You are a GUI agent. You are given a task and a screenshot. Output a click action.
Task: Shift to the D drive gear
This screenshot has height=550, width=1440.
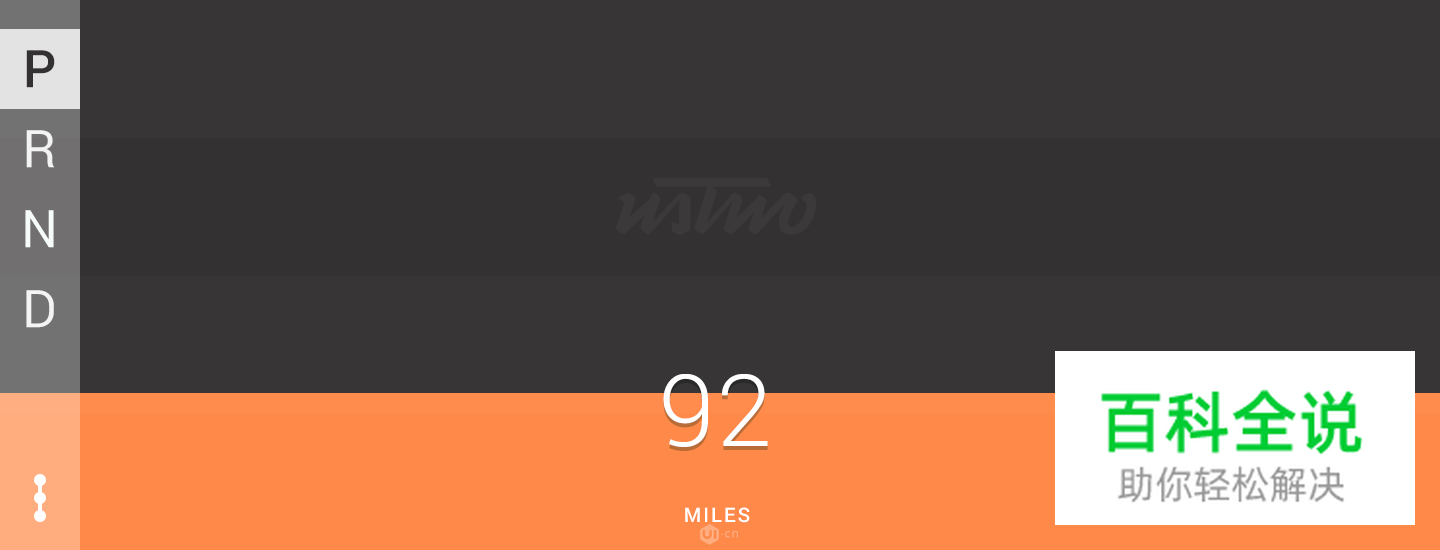(x=39, y=310)
